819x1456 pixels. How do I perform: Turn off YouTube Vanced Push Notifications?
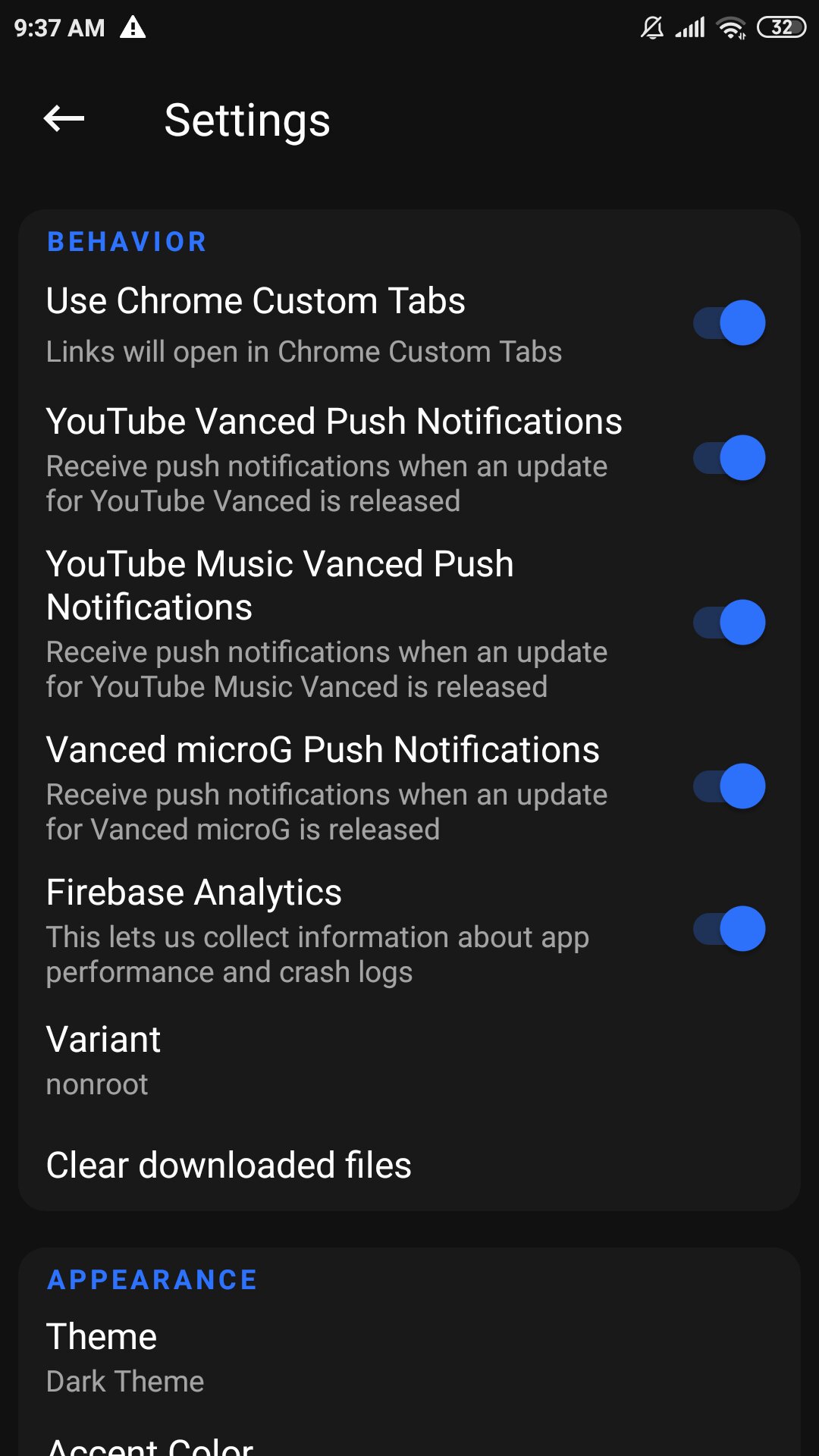pos(730,458)
